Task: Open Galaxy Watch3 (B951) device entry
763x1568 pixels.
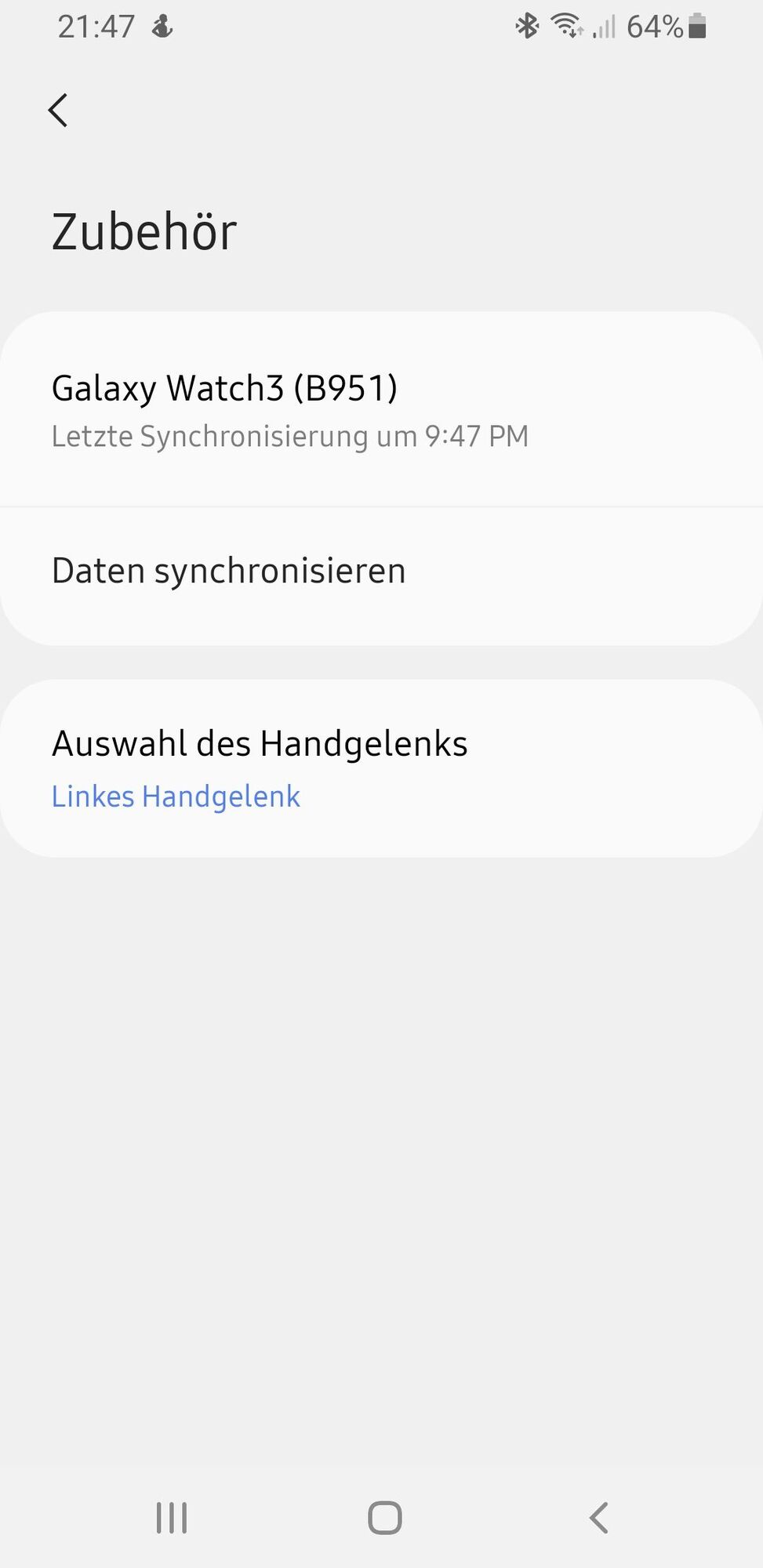Action: coord(381,409)
